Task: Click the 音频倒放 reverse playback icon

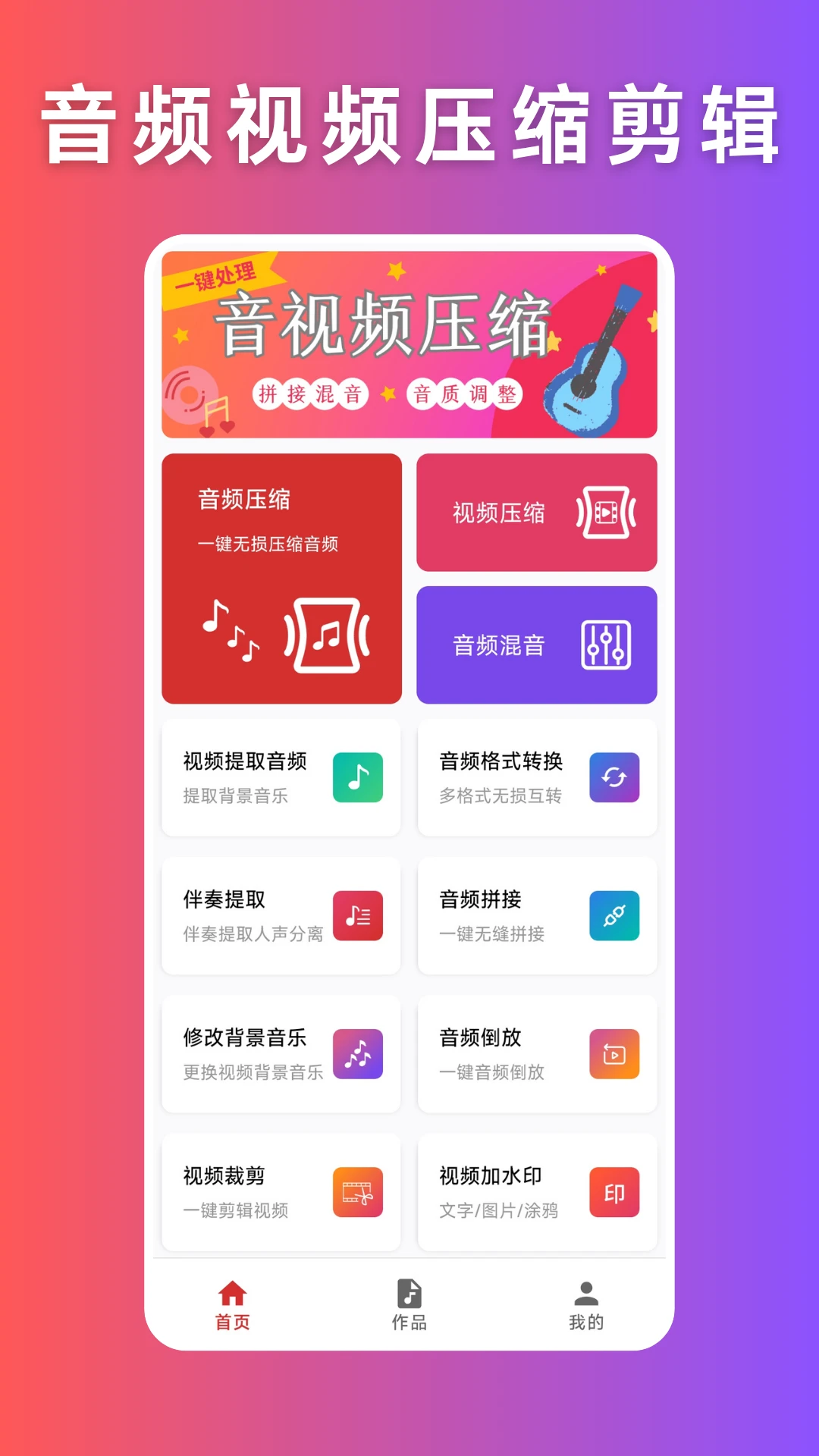Action: pyautogui.click(x=613, y=1054)
